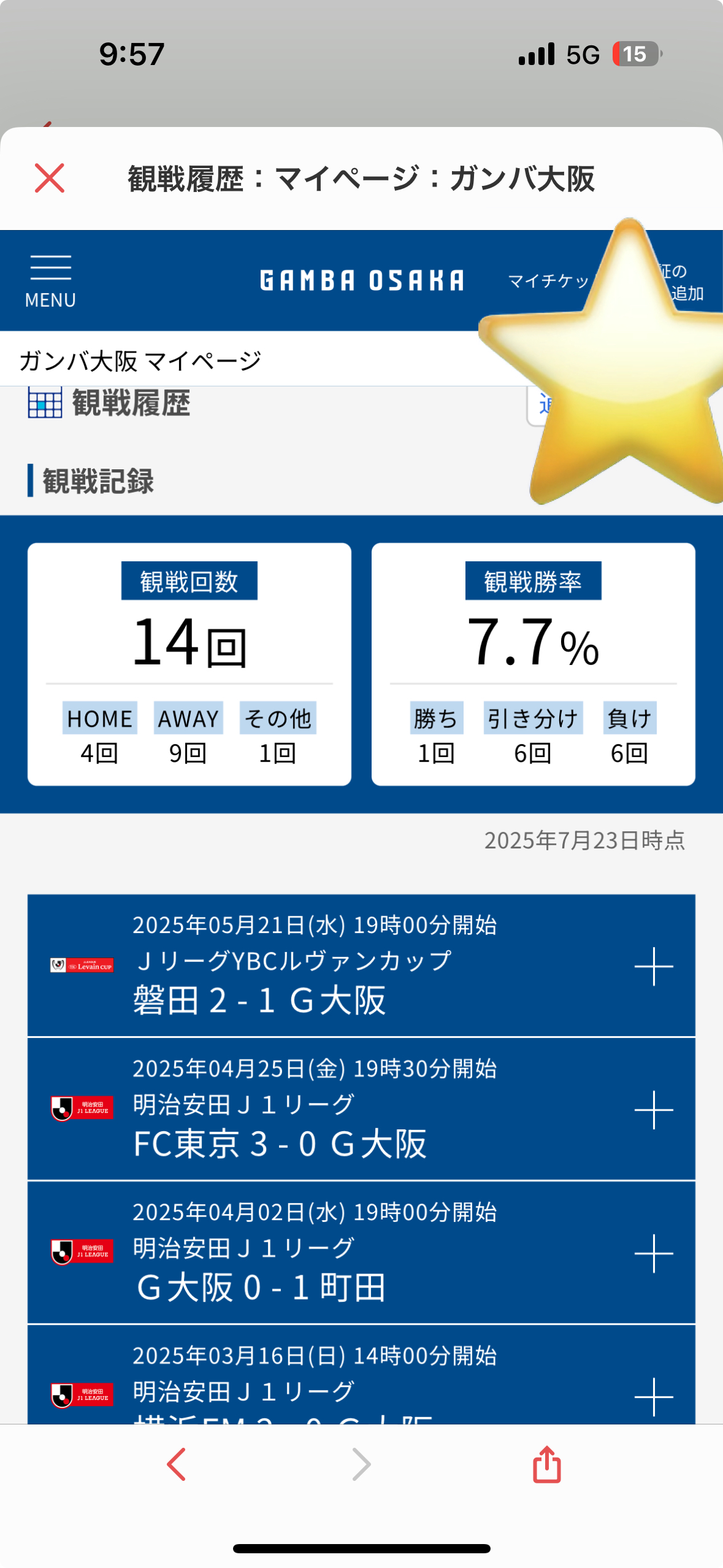Expand the 磐田 2 - 1 G大阪 match

(x=653, y=966)
